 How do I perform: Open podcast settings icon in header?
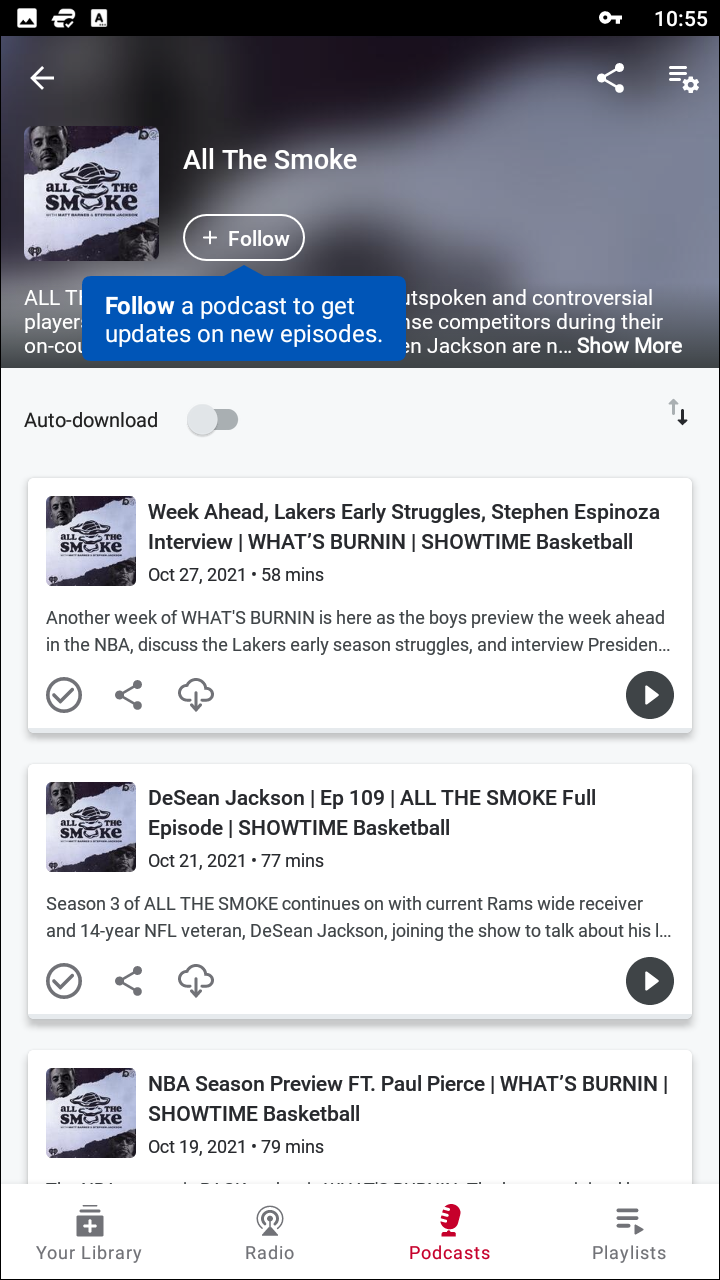click(683, 78)
